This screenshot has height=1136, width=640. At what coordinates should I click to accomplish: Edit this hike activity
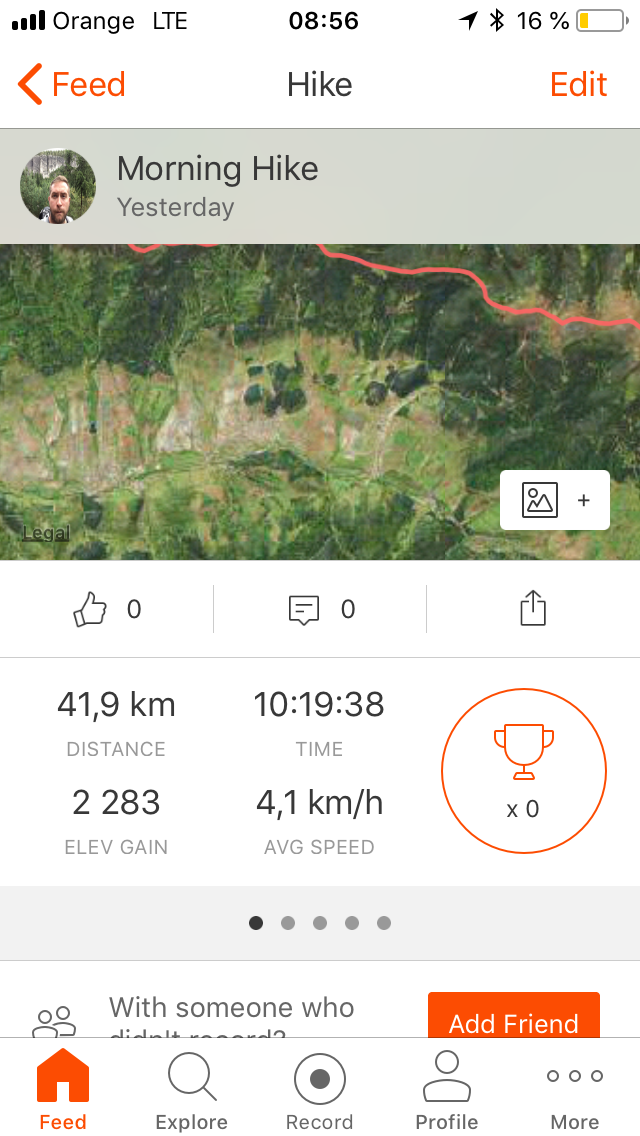coord(578,85)
